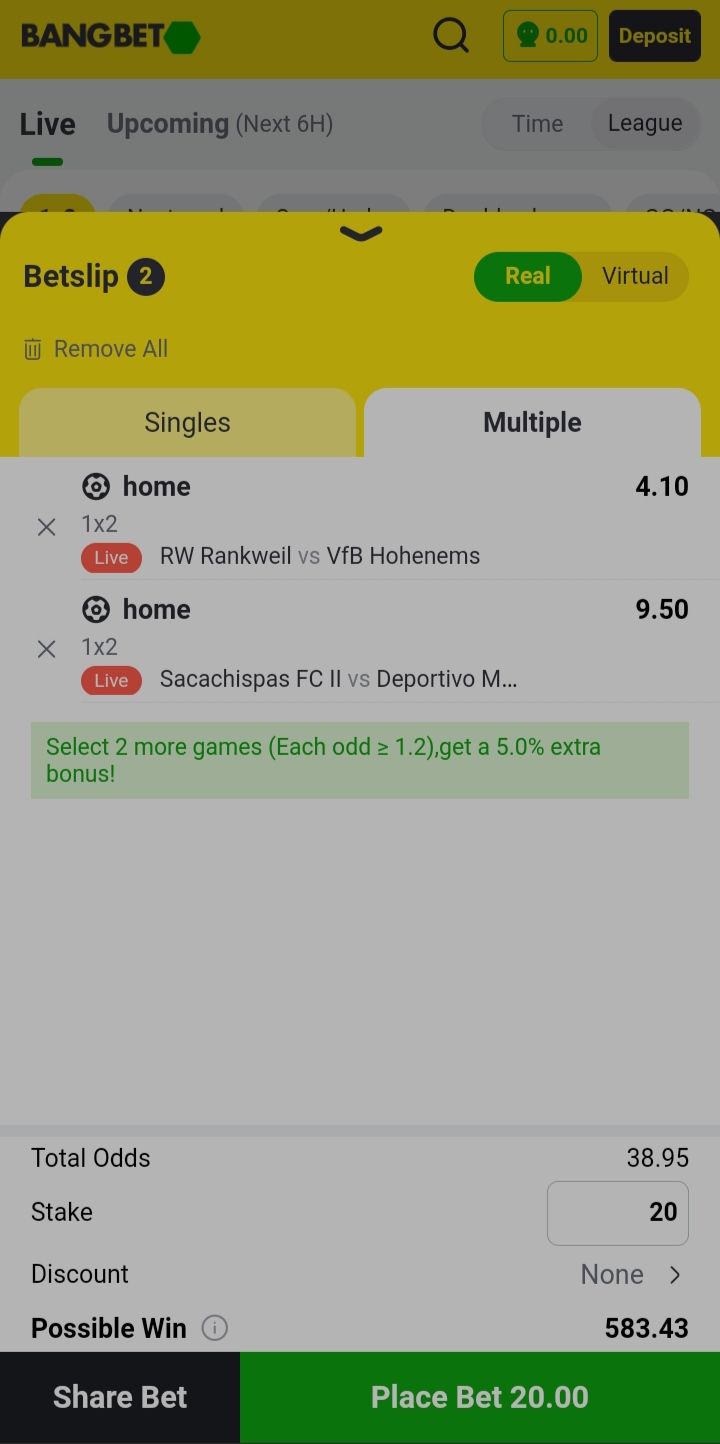Switch betslip to Virtual mode

(x=635, y=276)
